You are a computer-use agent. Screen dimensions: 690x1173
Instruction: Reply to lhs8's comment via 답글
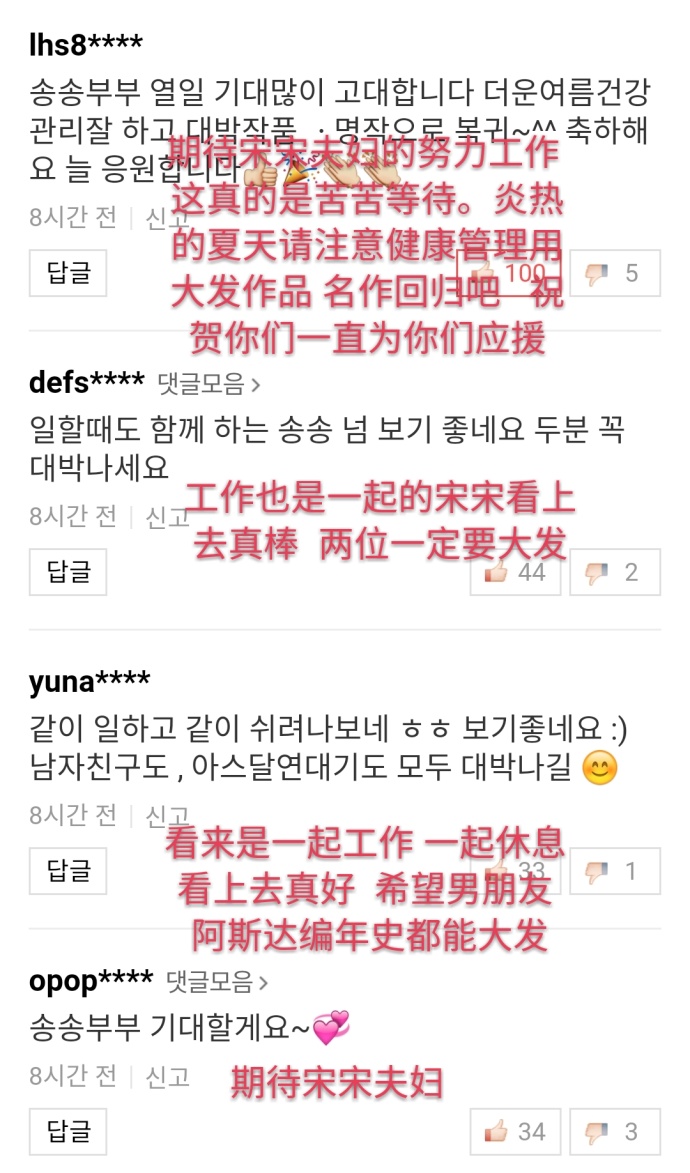pos(68,273)
